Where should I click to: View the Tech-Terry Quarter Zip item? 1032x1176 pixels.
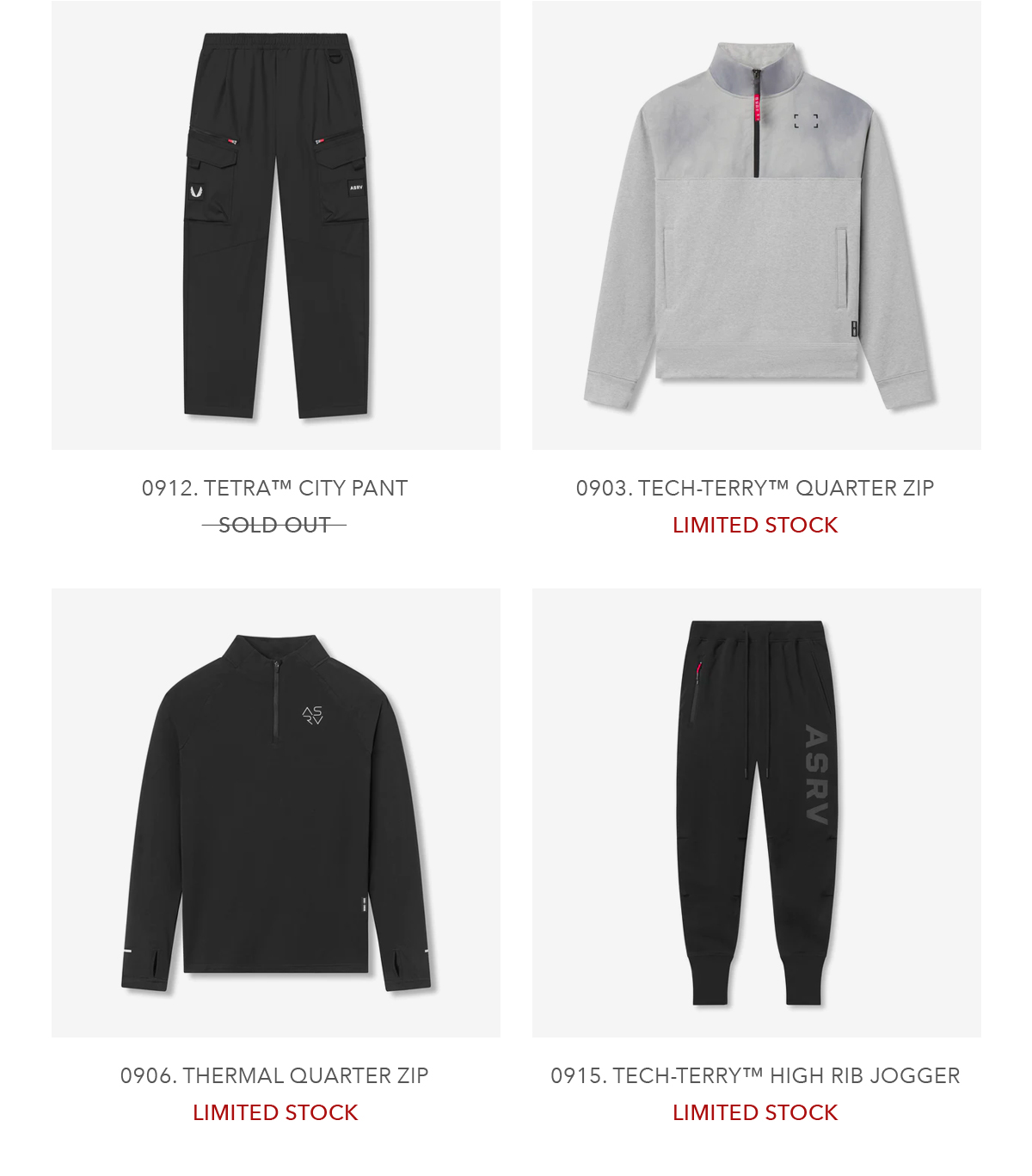[x=756, y=225]
